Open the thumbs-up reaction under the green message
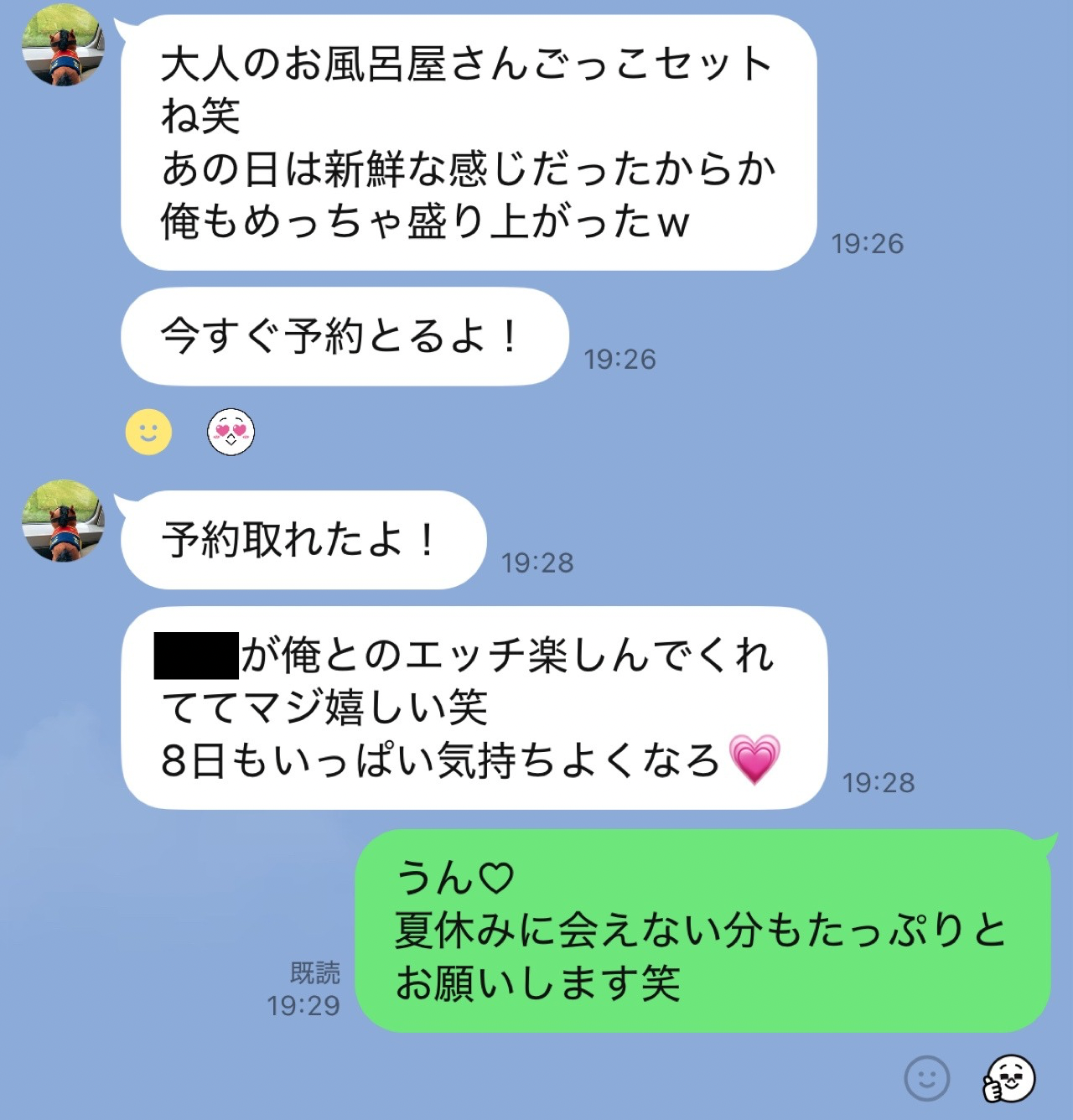 (1009, 1077)
